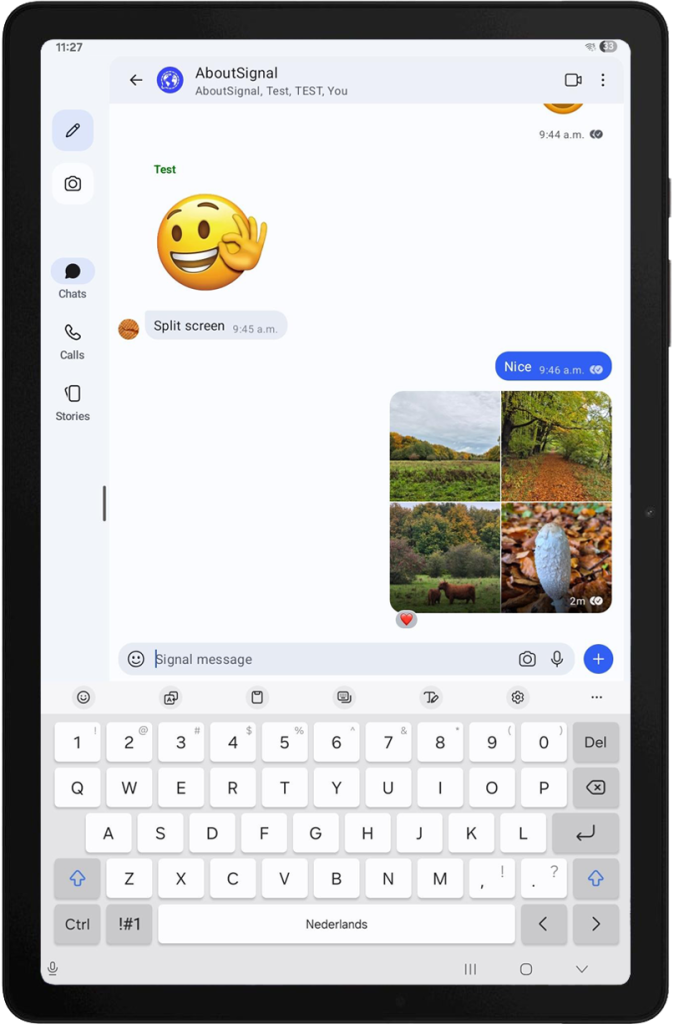Tap the keyboard backspace key

click(x=595, y=788)
